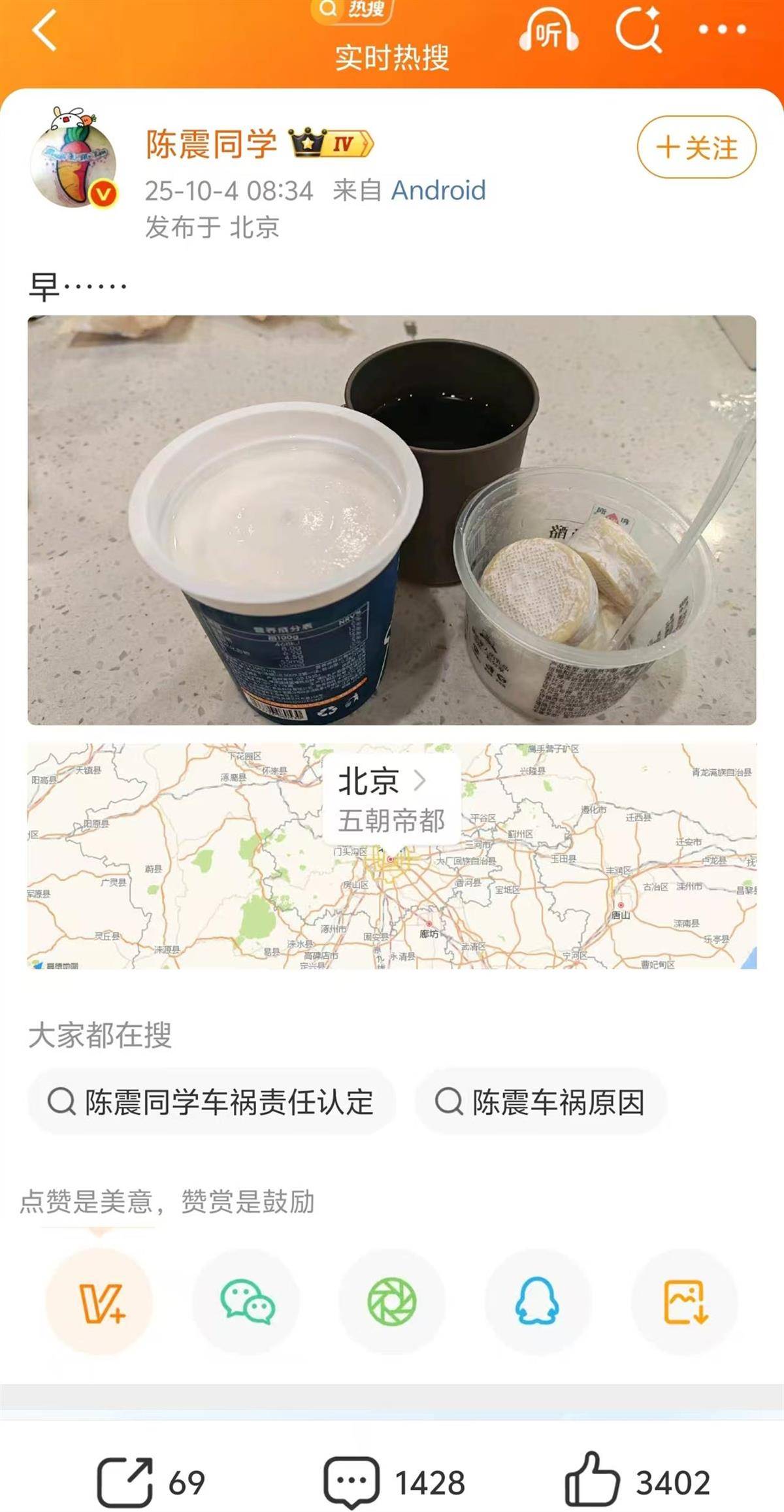The height and width of the screenshot is (1512, 784).
Task: Open the listen headphone icon
Action: pyautogui.click(x=548, y=31)
